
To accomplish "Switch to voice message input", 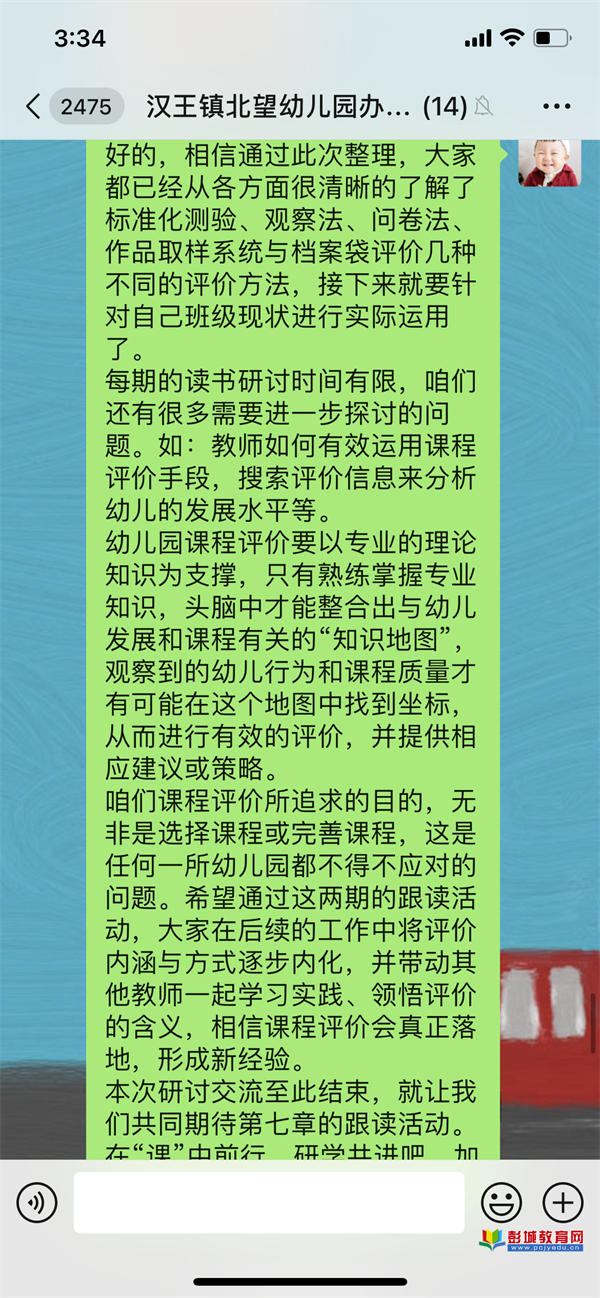I will click(x=37, y=1202).
